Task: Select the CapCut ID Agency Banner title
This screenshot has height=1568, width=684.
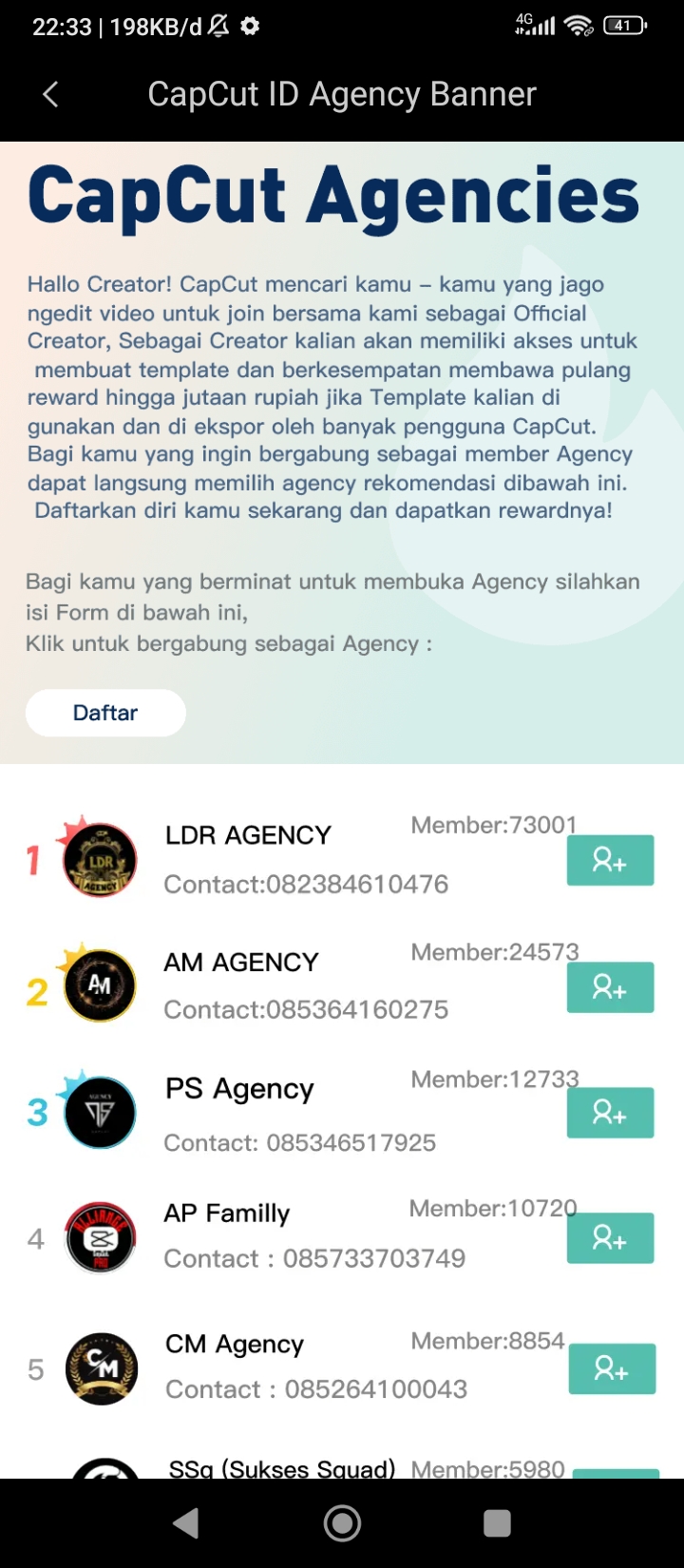Action: point(341,94)
